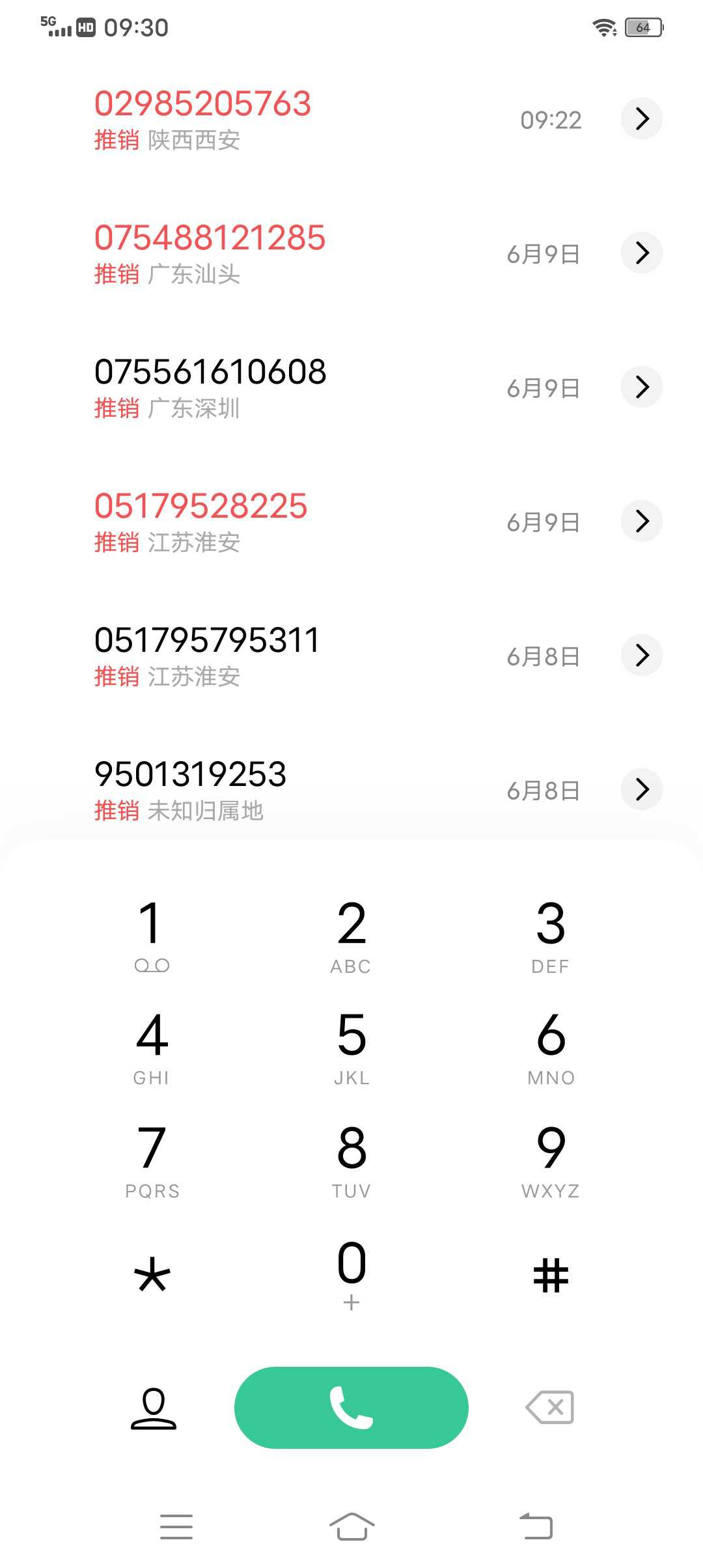The height and width of the screenshot is (1568, 703).
Task: Tap the hash key
Action: (551, 1274)
